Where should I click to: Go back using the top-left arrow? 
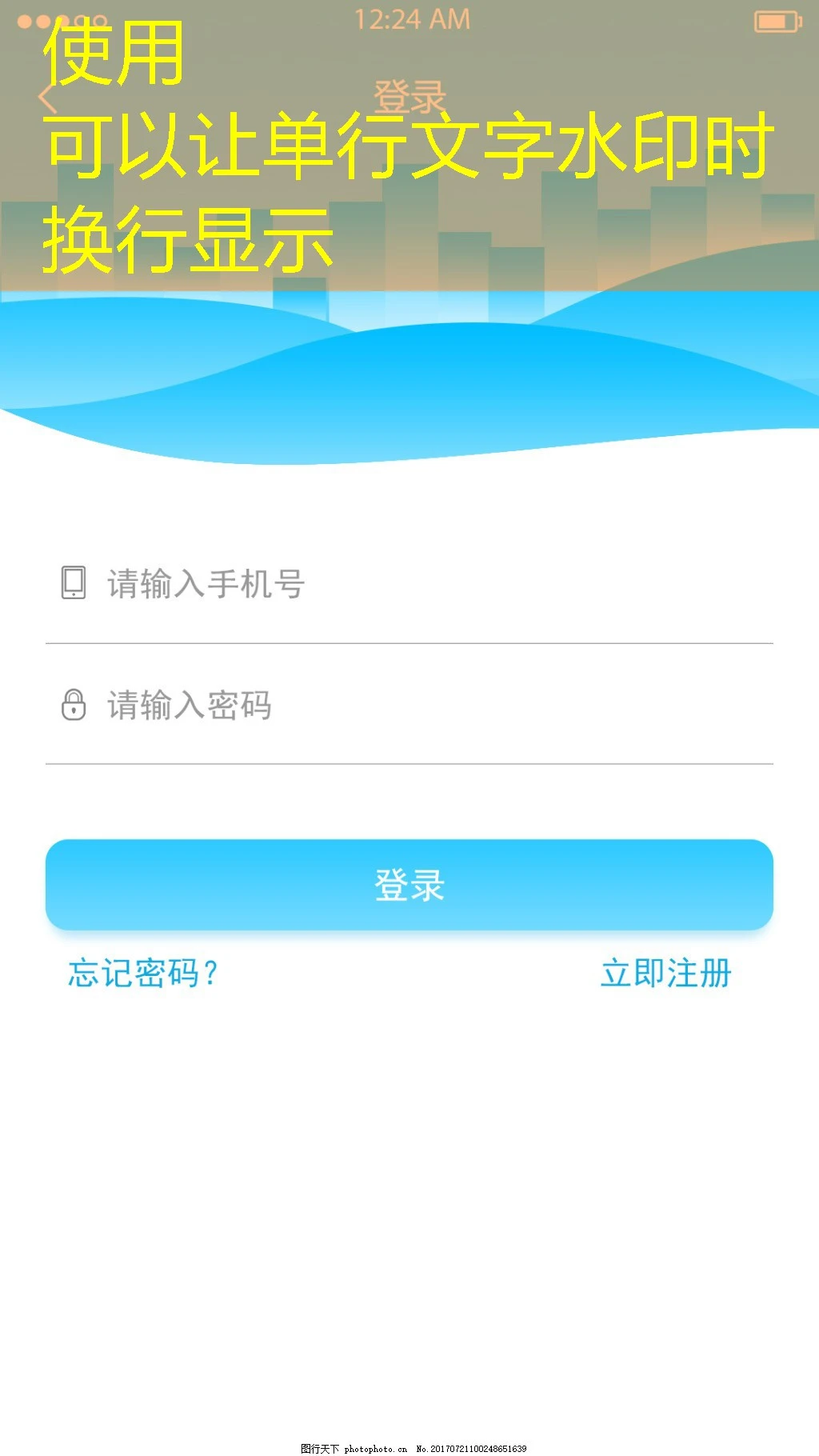coord(46,99)
